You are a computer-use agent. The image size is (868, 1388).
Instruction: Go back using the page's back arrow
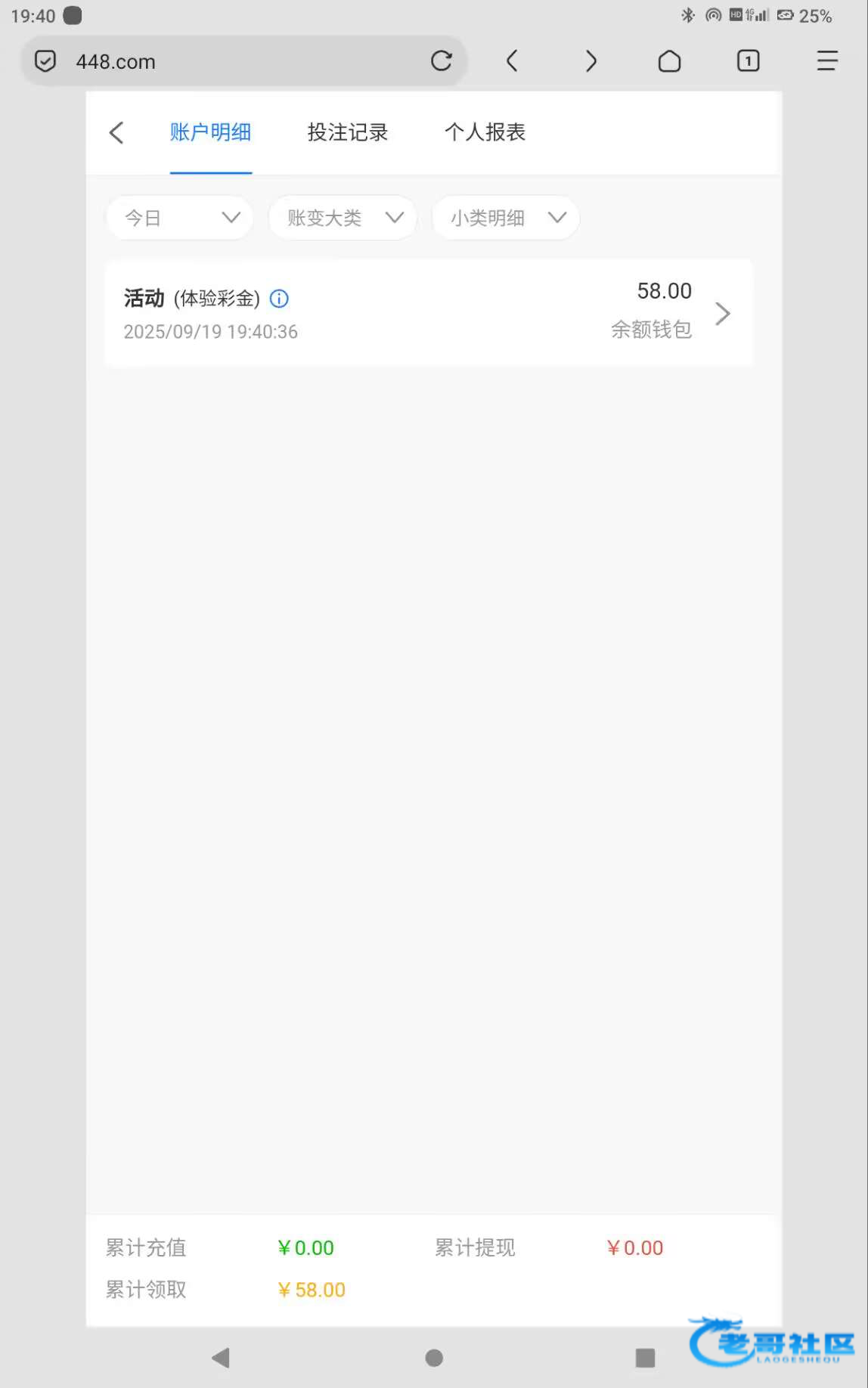point(116,133)
